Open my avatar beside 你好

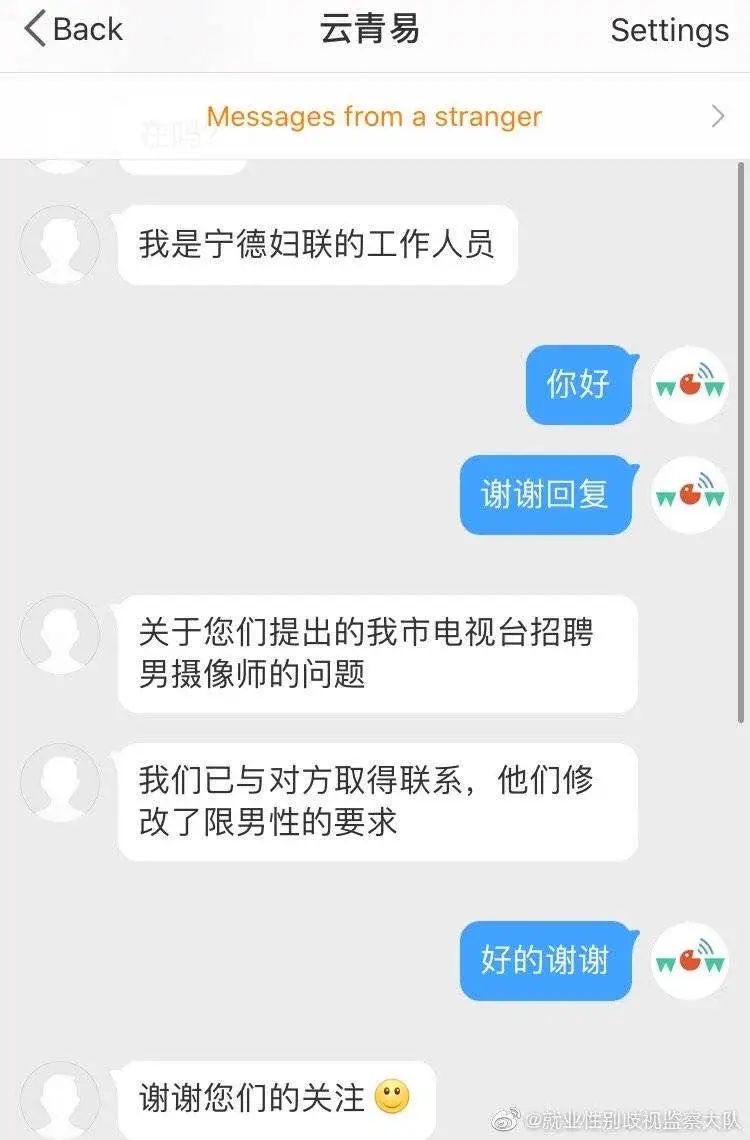point(689,385)
